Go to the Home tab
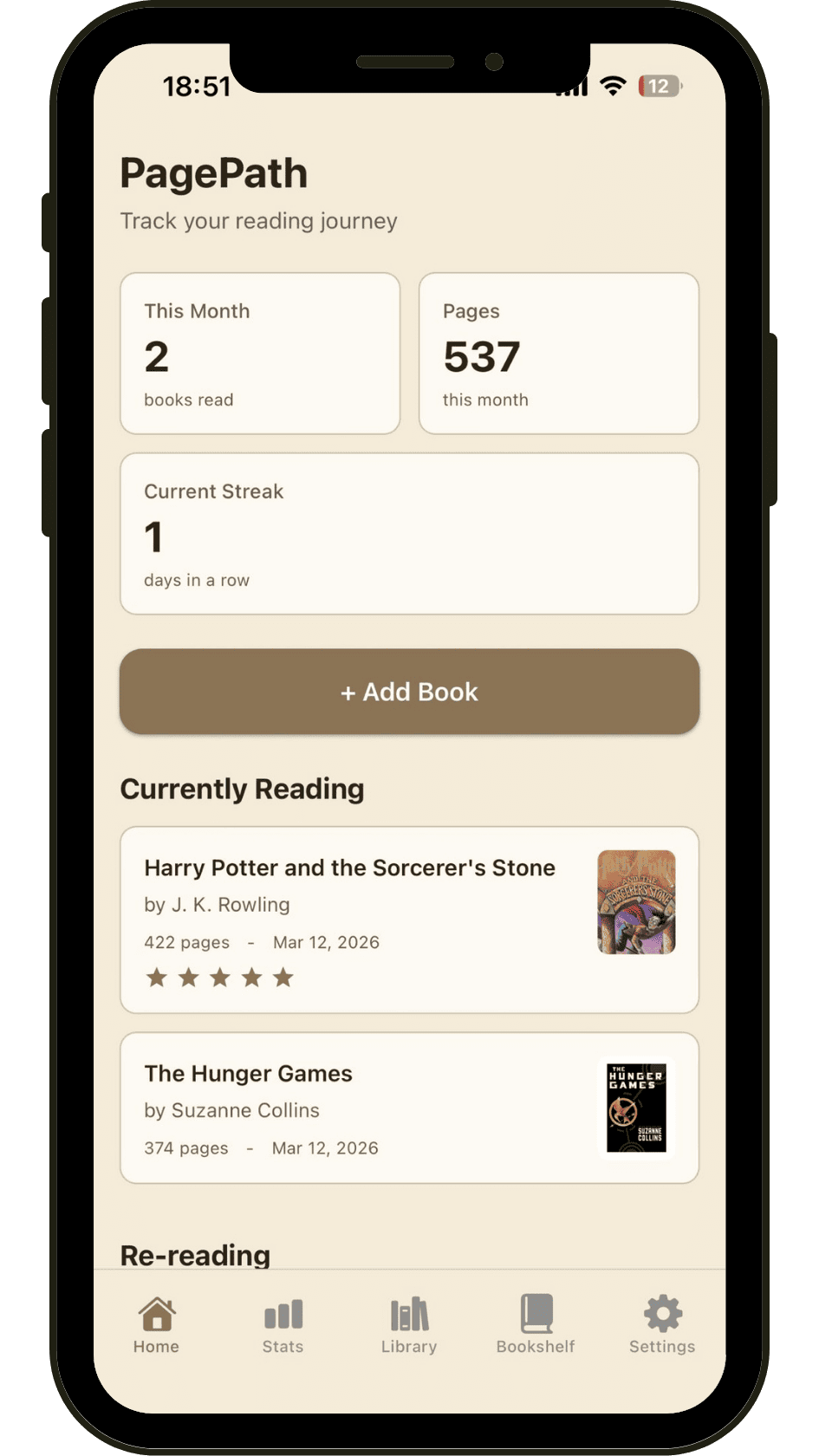Image resolution: width=819 pixels, height=1456 pixels. coord(156,1325)
